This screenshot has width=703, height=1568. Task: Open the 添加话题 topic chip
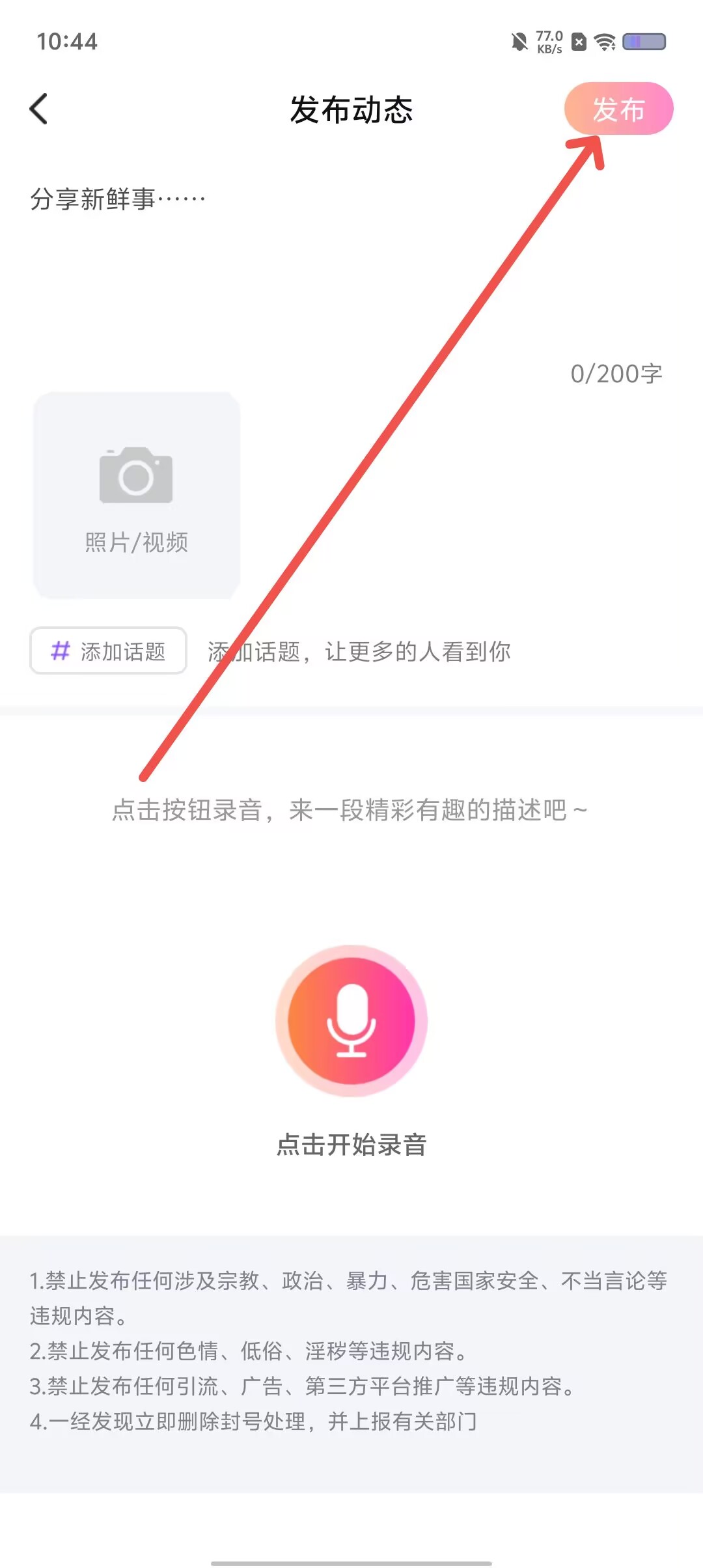pos(108,651)
